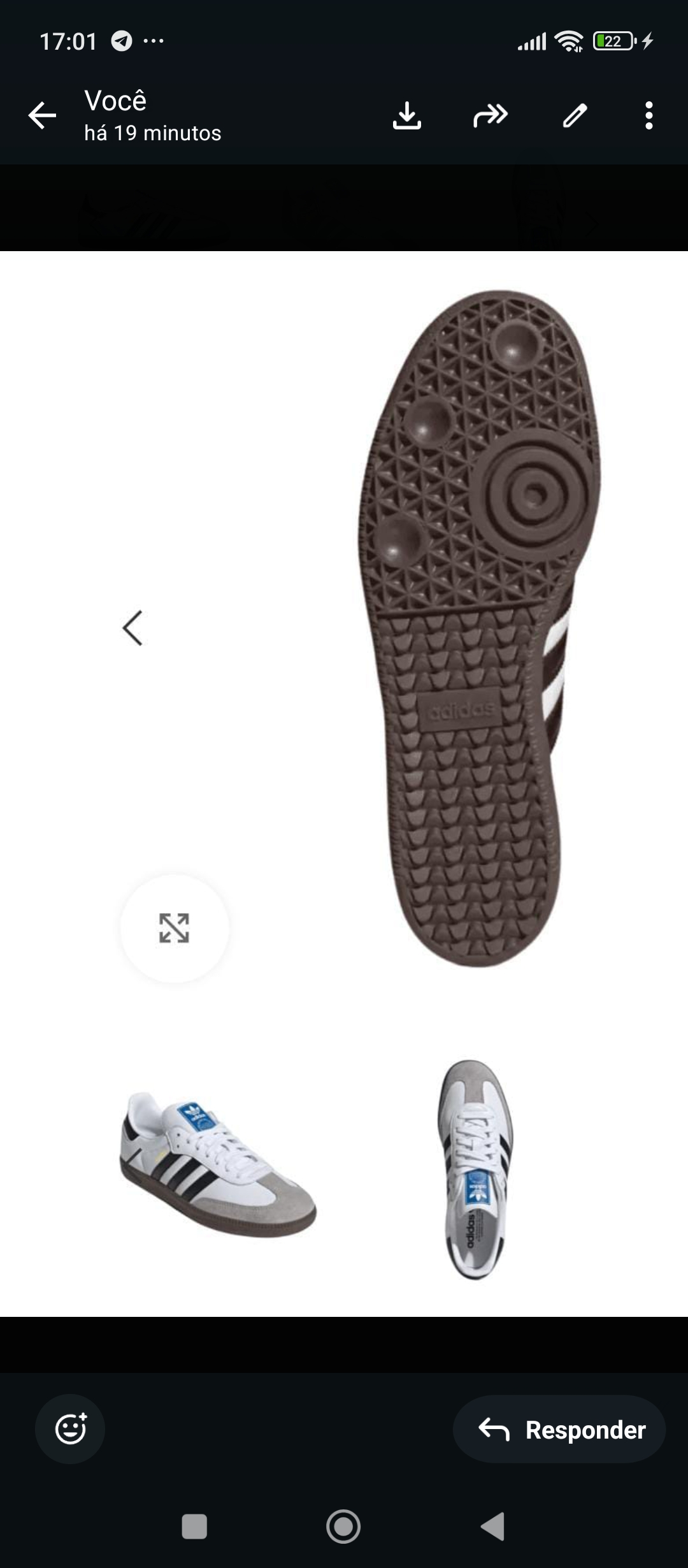Go to the system home screen
The width and height of the screenshot is (688, 1568).
(x=343, y=1527)
